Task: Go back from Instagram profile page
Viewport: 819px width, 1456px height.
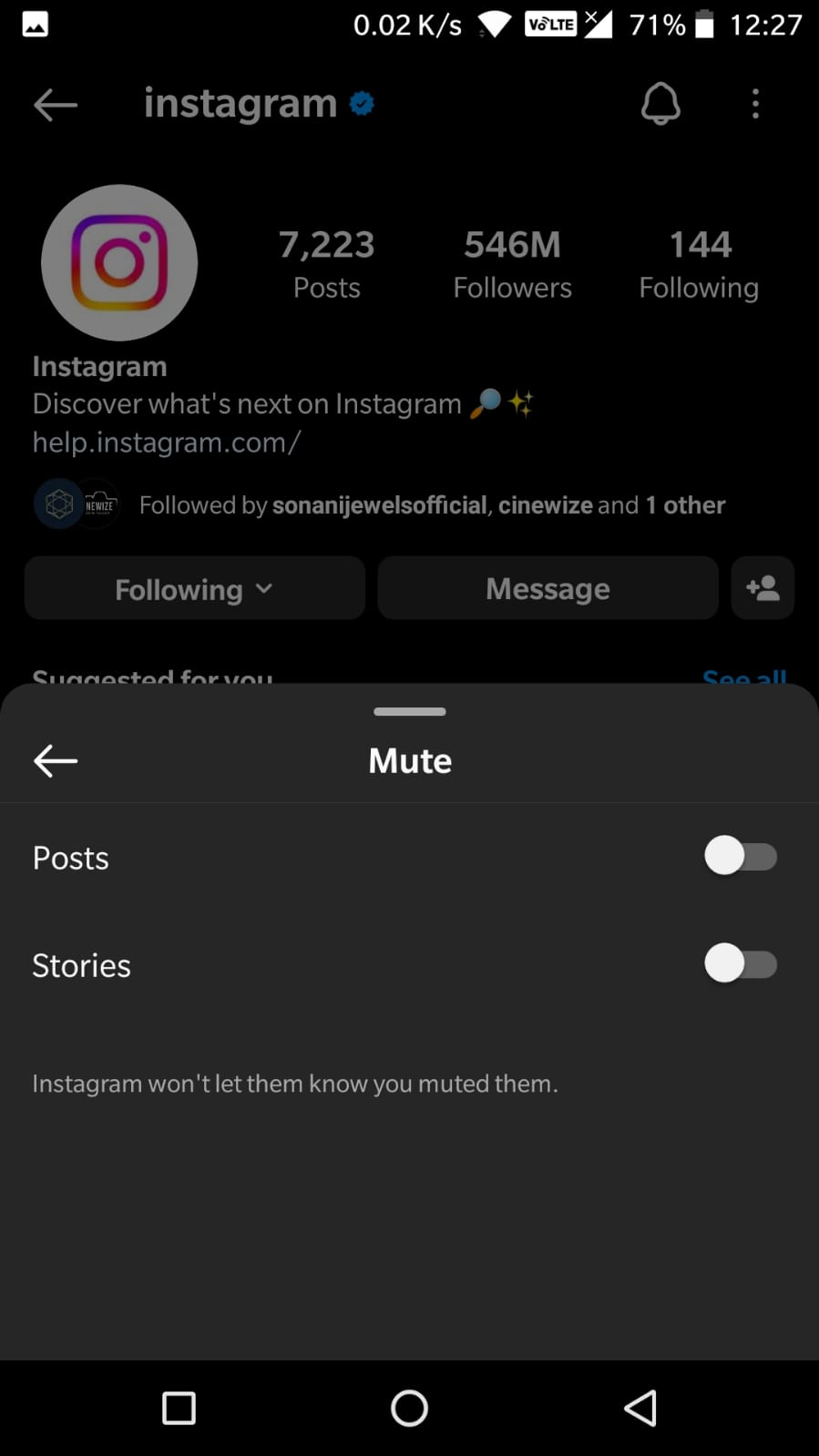Action: pos(56,105)
